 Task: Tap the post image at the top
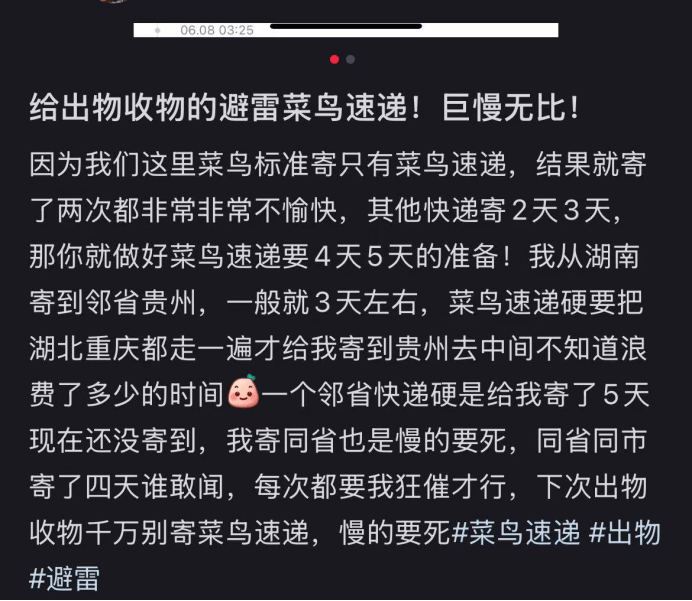coord(345,26)
